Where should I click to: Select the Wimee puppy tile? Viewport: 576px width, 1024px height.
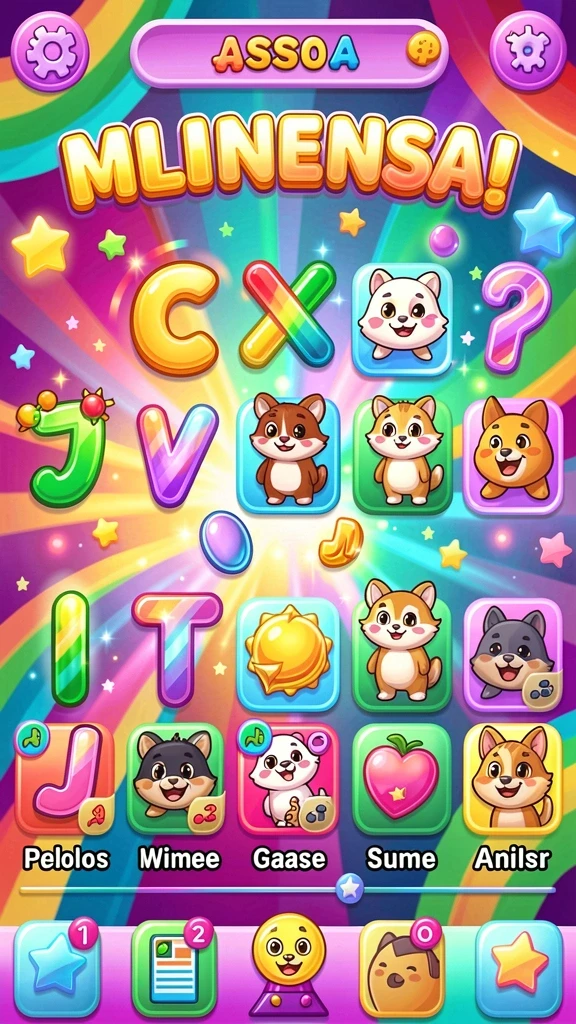(x=176, y=778)
